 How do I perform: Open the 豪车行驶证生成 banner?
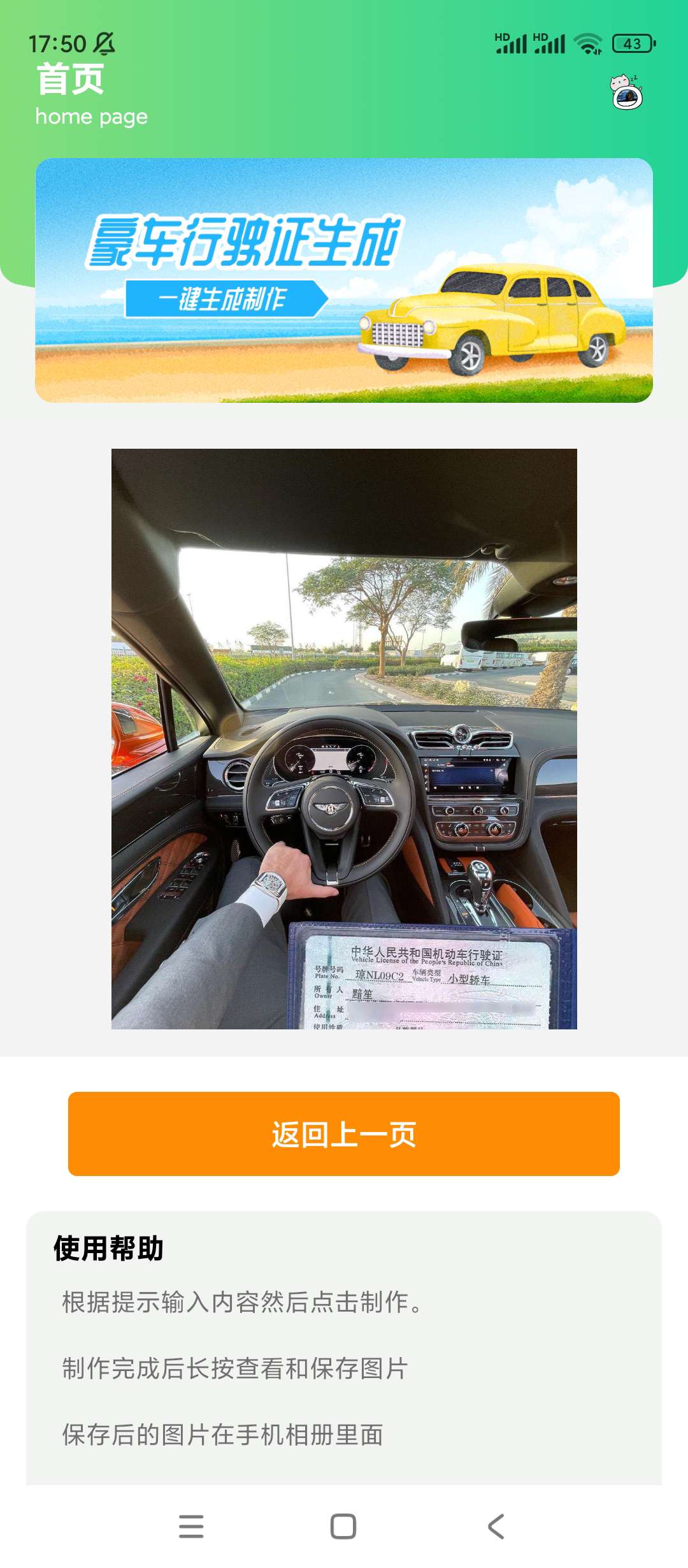click(x=344, y=280)
